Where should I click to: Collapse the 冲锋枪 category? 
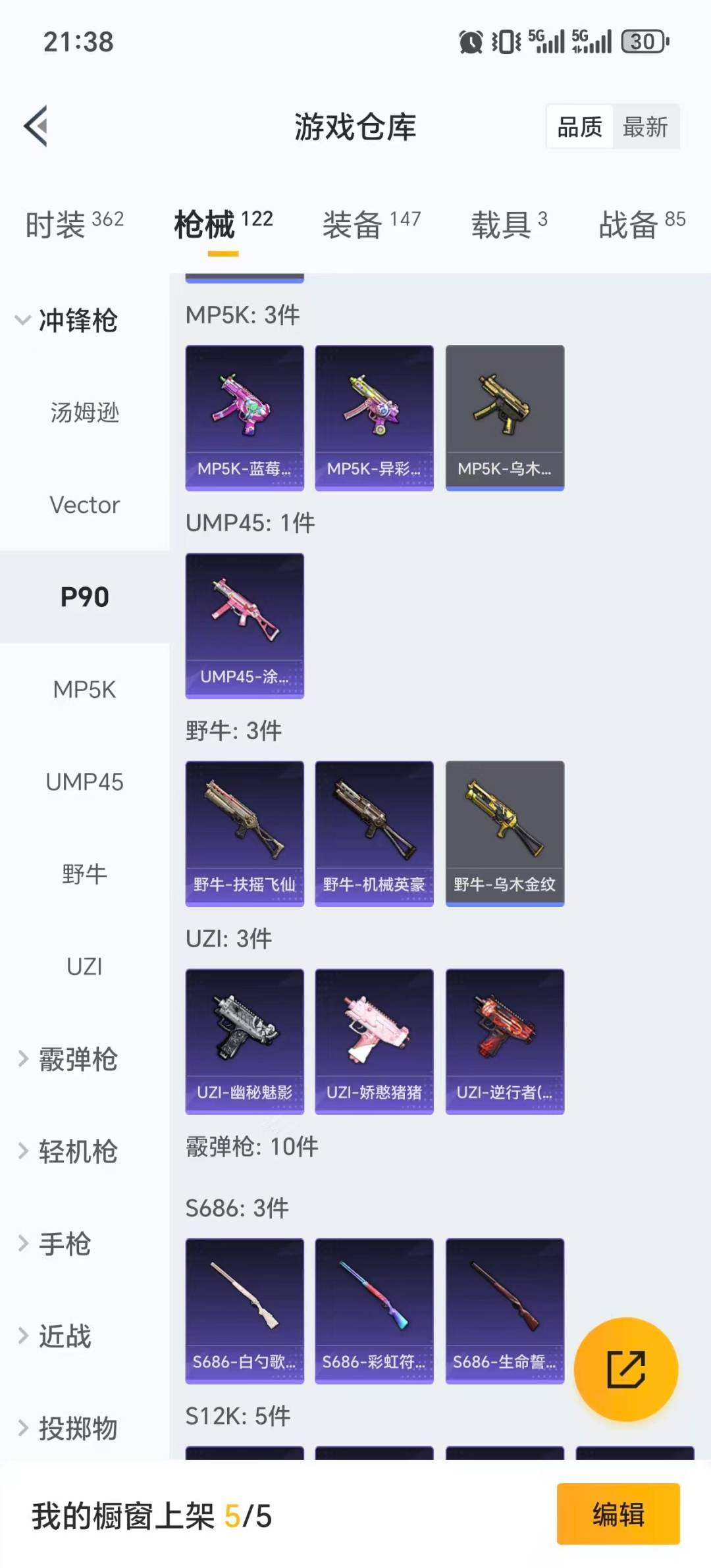77,321
